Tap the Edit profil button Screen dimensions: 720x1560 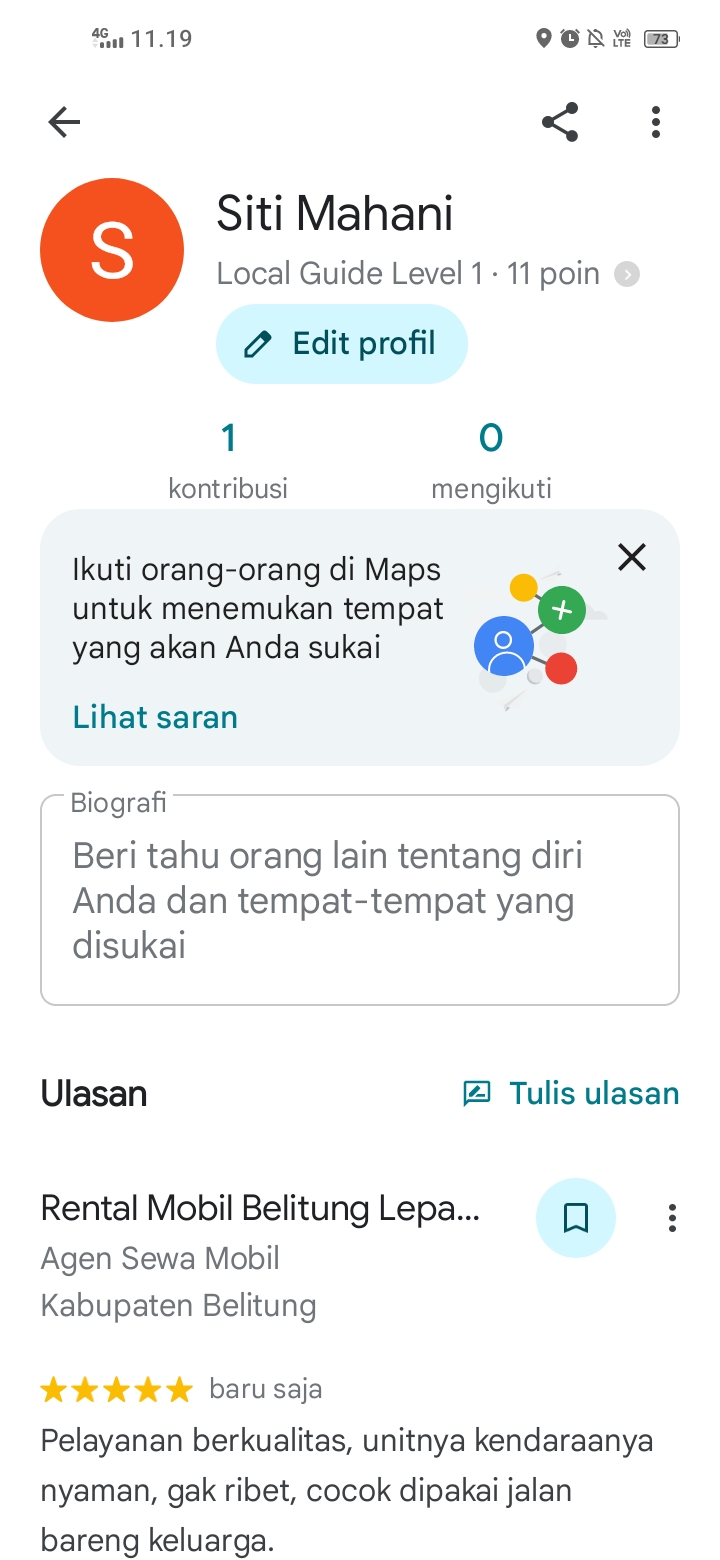(342, 344)
